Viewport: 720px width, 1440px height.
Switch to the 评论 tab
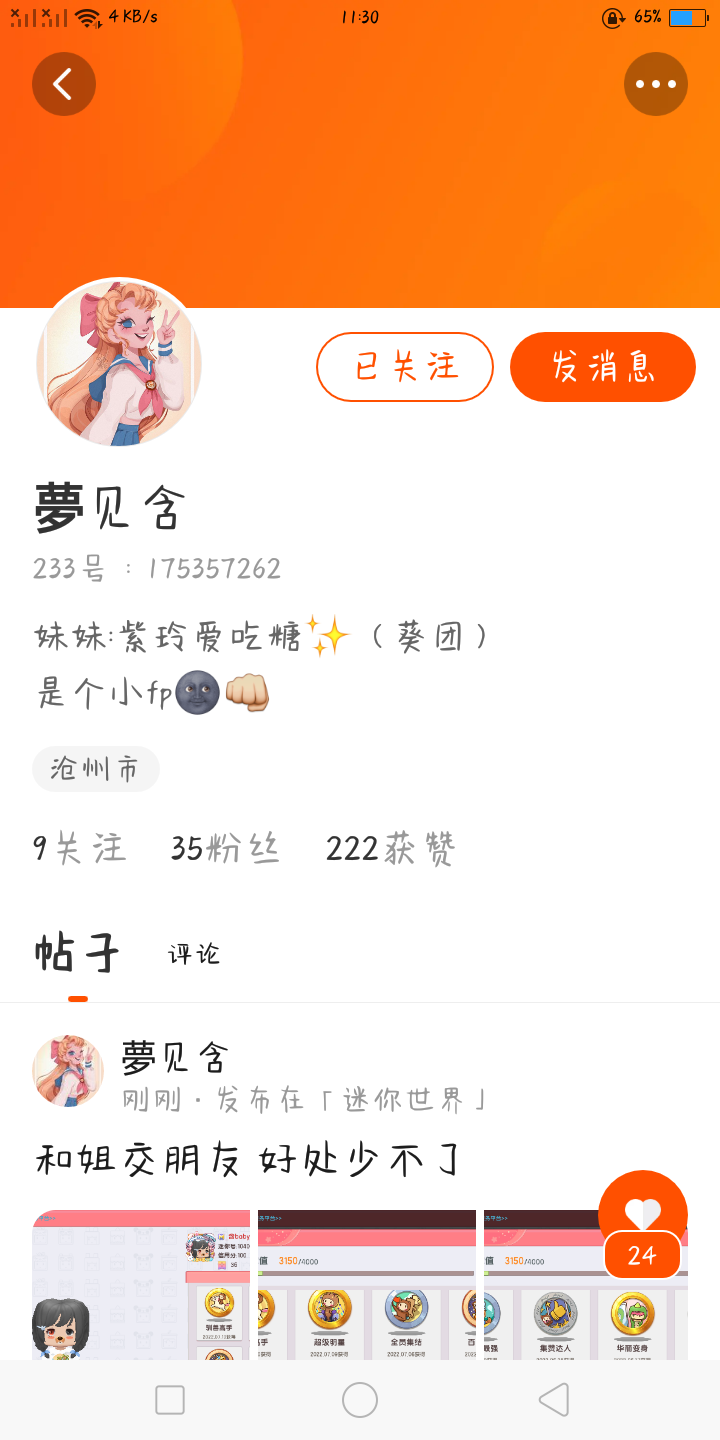coord(194,954)
